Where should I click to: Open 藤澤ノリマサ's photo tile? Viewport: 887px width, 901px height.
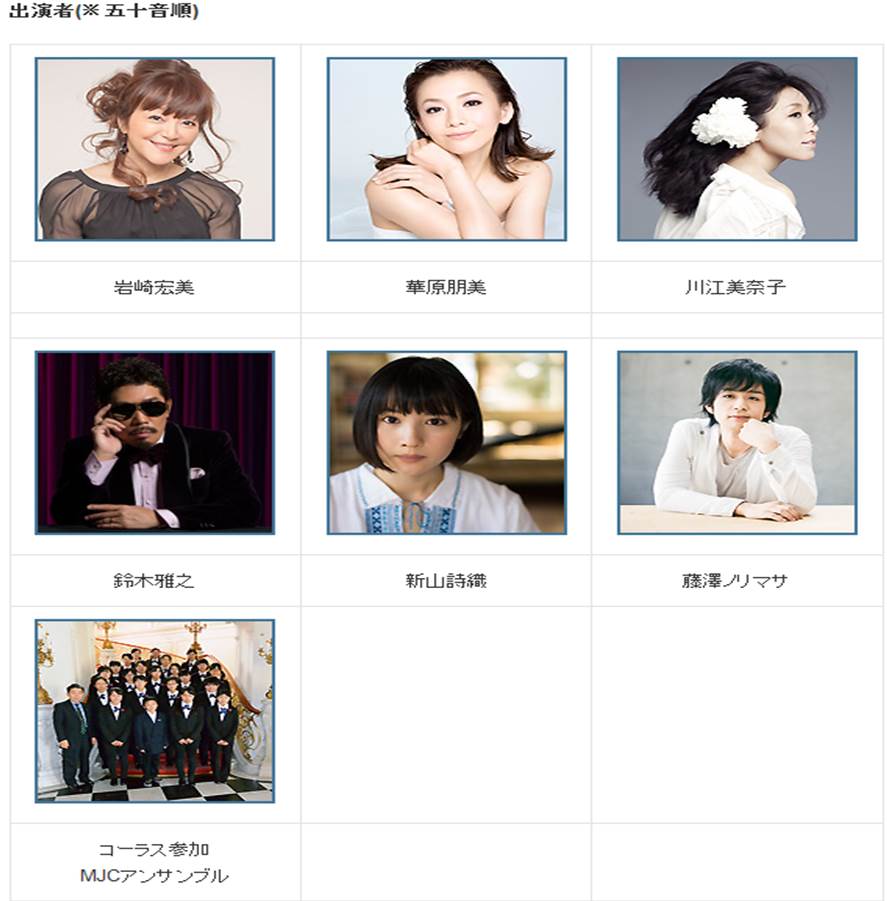point(737,442)
